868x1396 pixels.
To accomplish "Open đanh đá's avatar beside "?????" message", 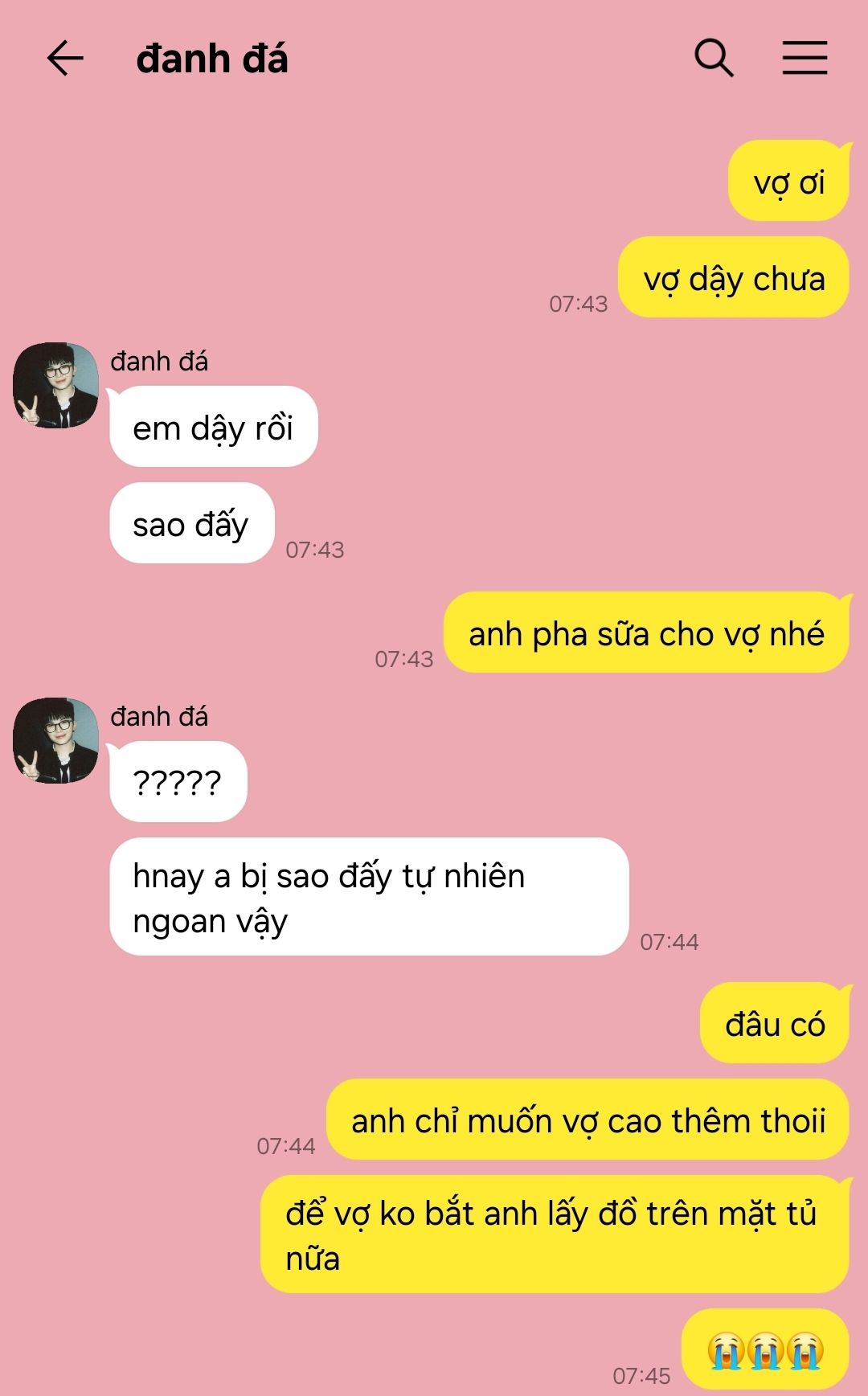I will (55, 740).
